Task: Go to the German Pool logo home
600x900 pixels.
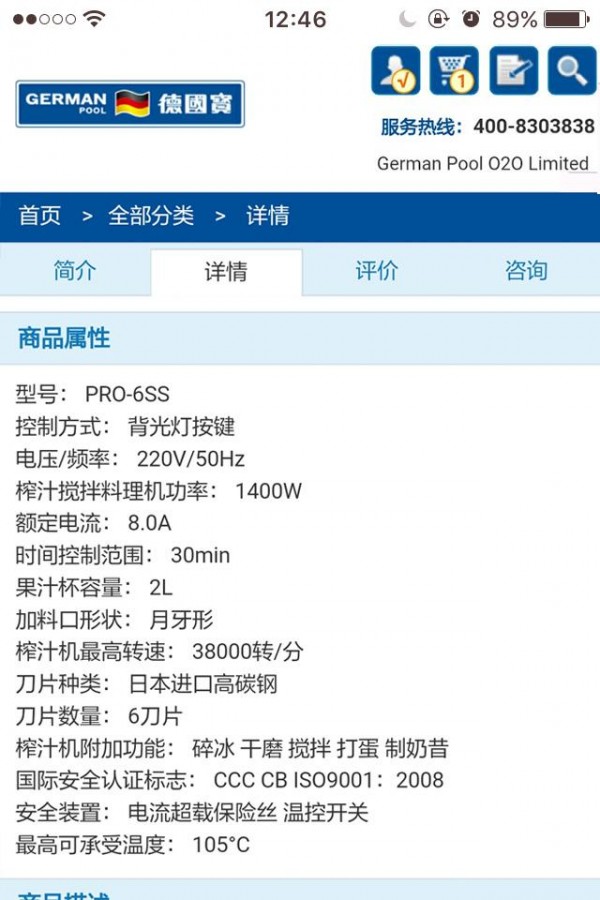Action: [130, 103]
